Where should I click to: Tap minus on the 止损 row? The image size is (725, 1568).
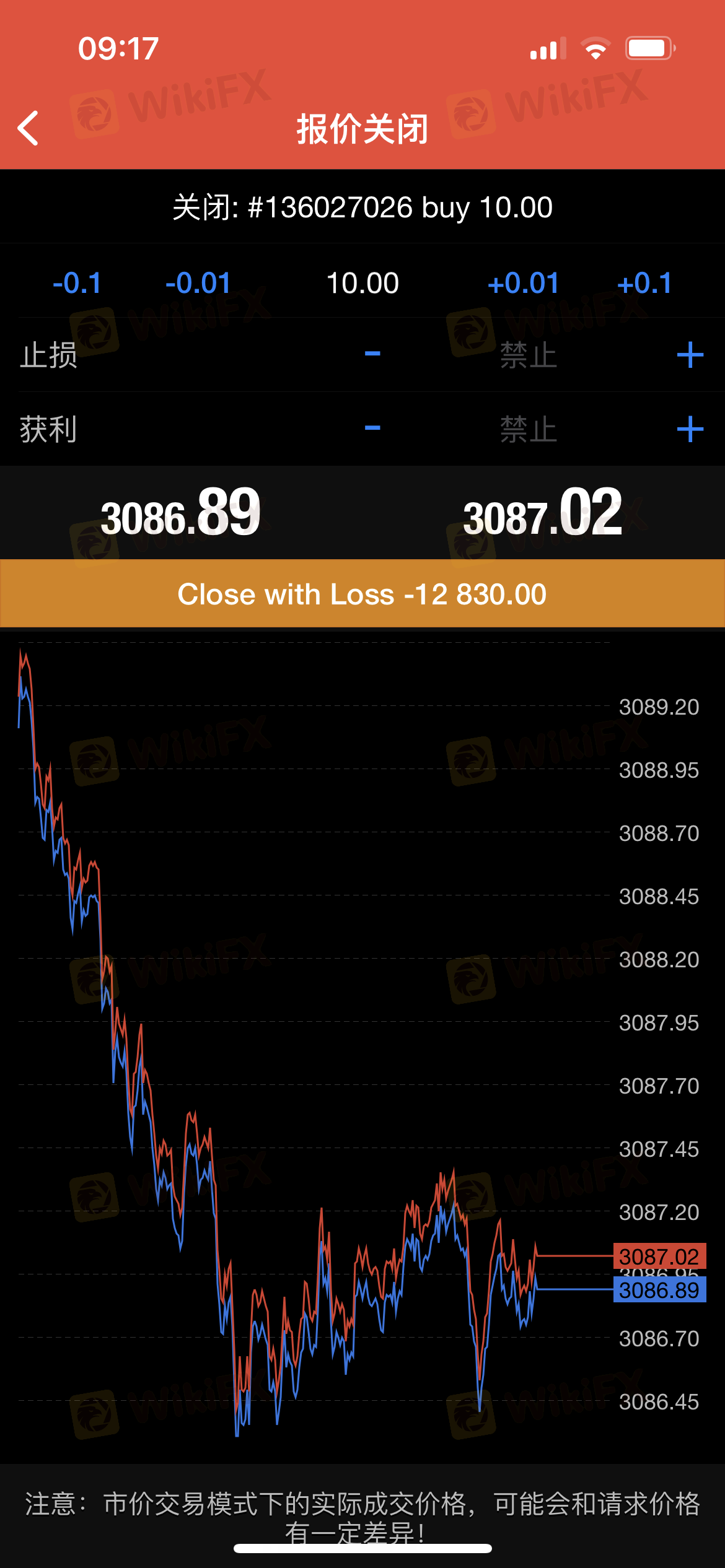[x=372, y=355]
